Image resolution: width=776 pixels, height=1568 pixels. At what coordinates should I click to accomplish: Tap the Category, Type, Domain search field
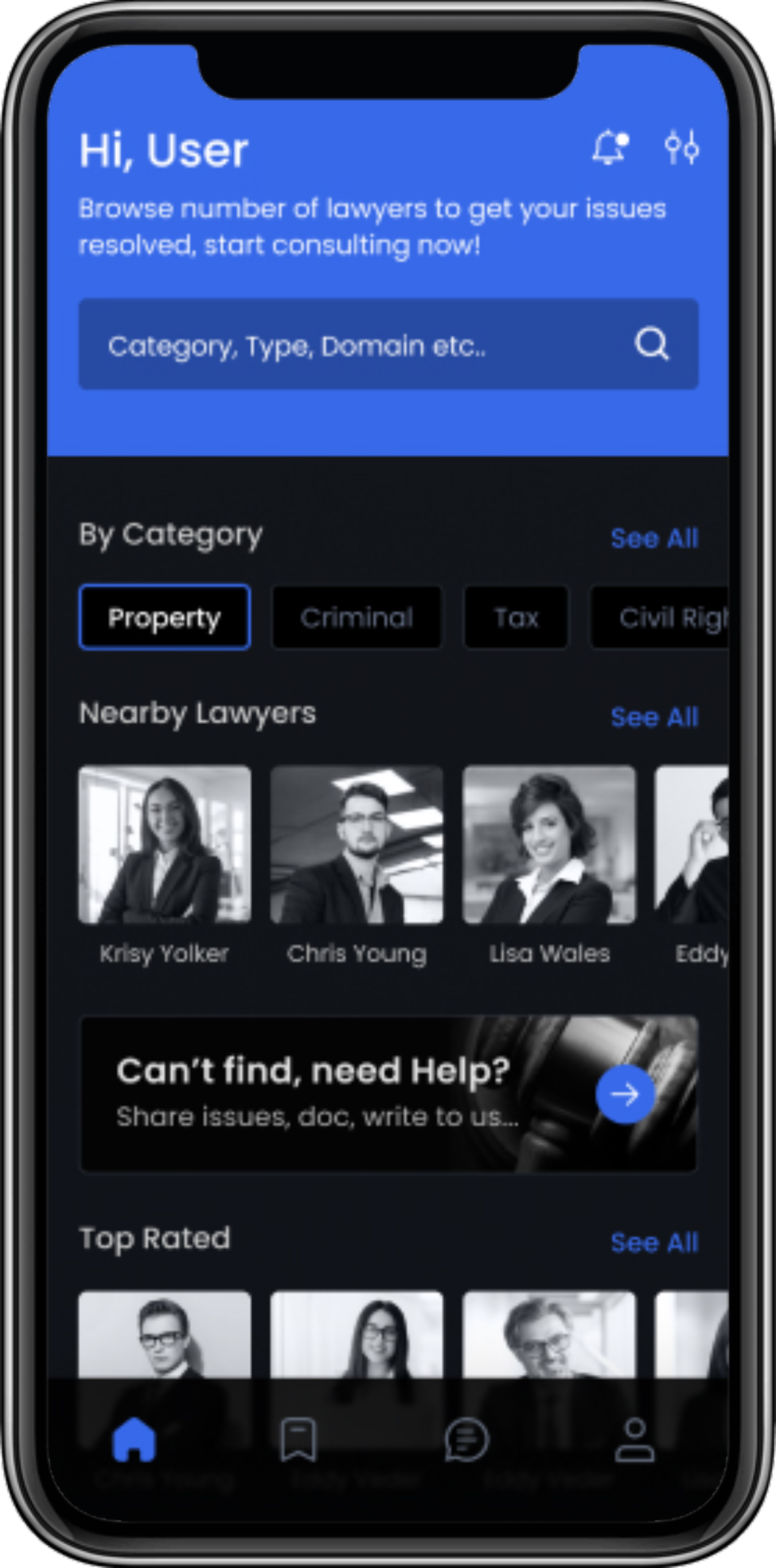[x=358, y=344]
